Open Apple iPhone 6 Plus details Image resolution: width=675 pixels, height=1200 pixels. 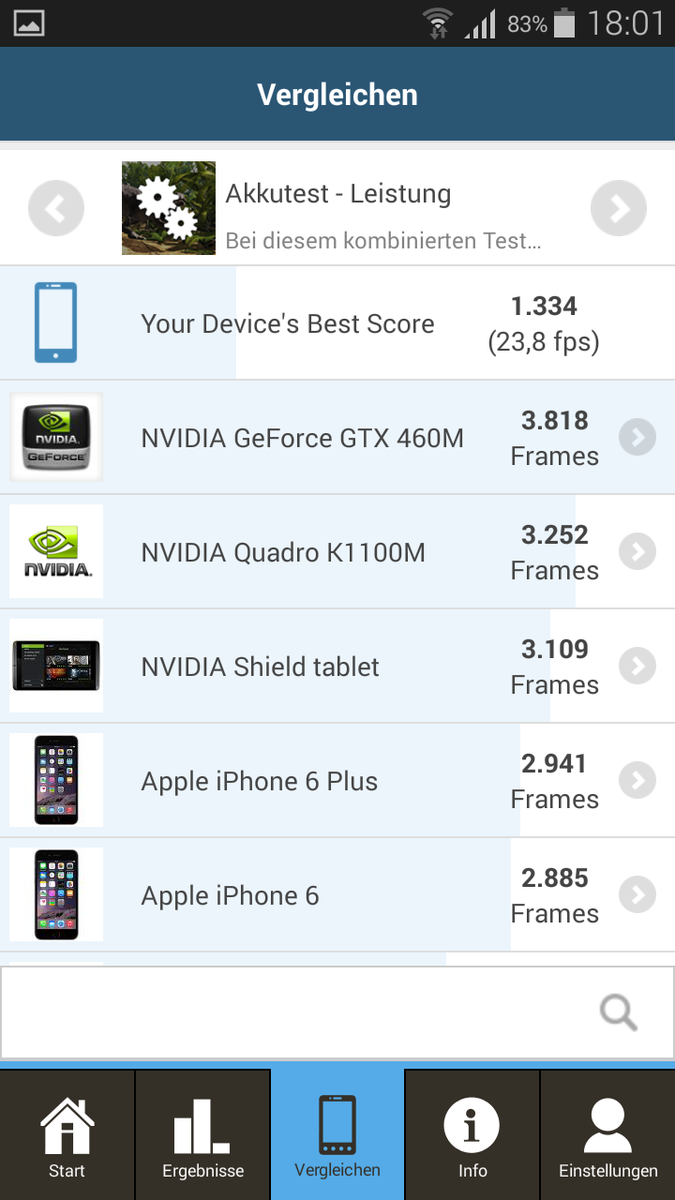[637, 780]
